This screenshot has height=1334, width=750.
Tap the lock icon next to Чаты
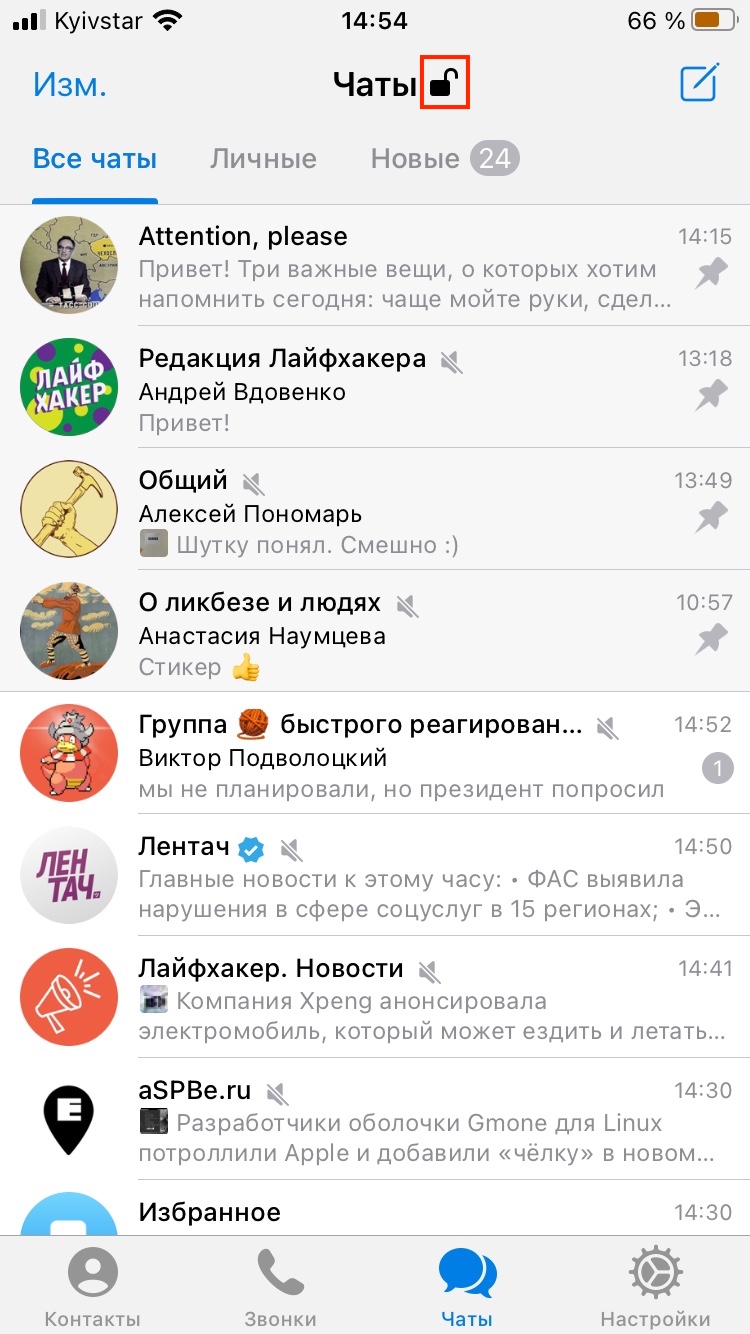445,84
